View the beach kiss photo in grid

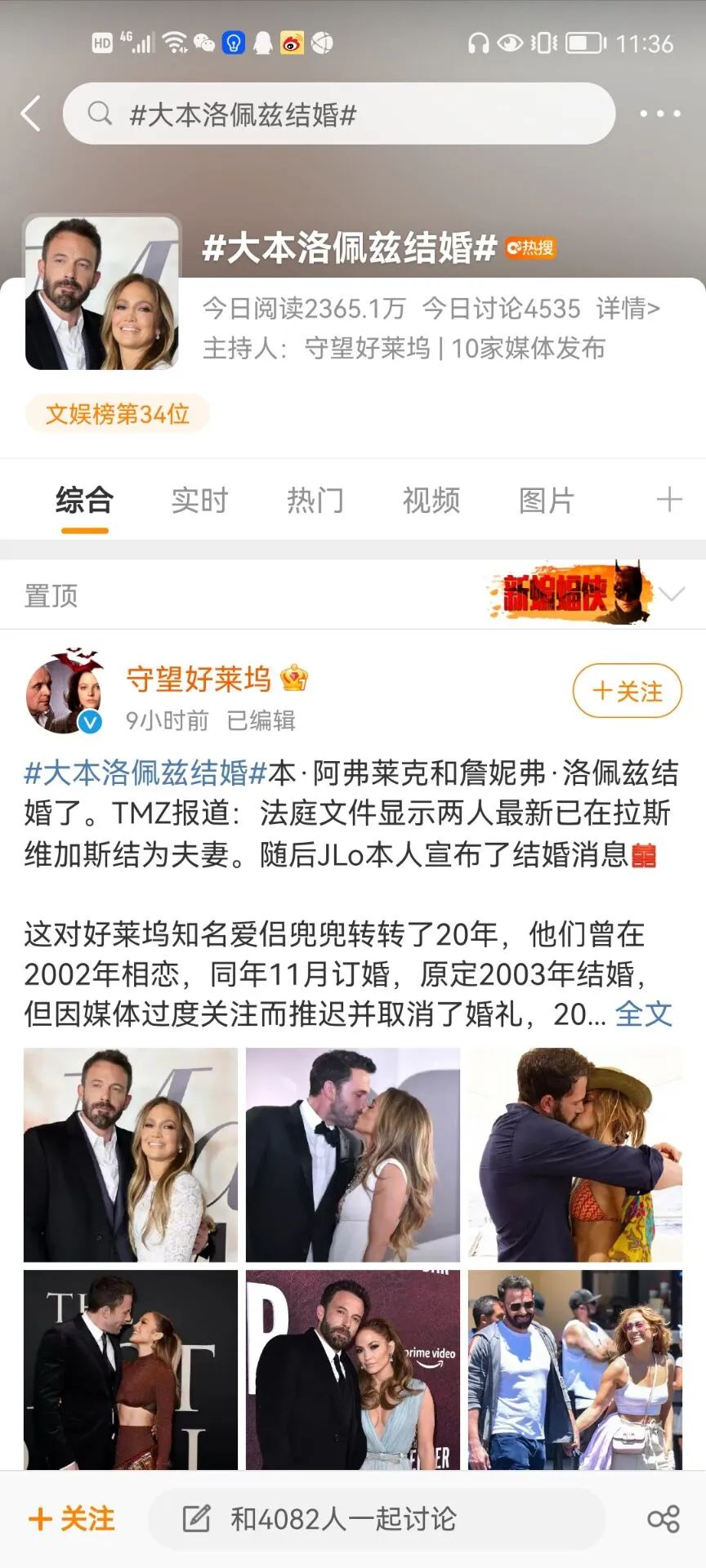tap(574, 1155)
